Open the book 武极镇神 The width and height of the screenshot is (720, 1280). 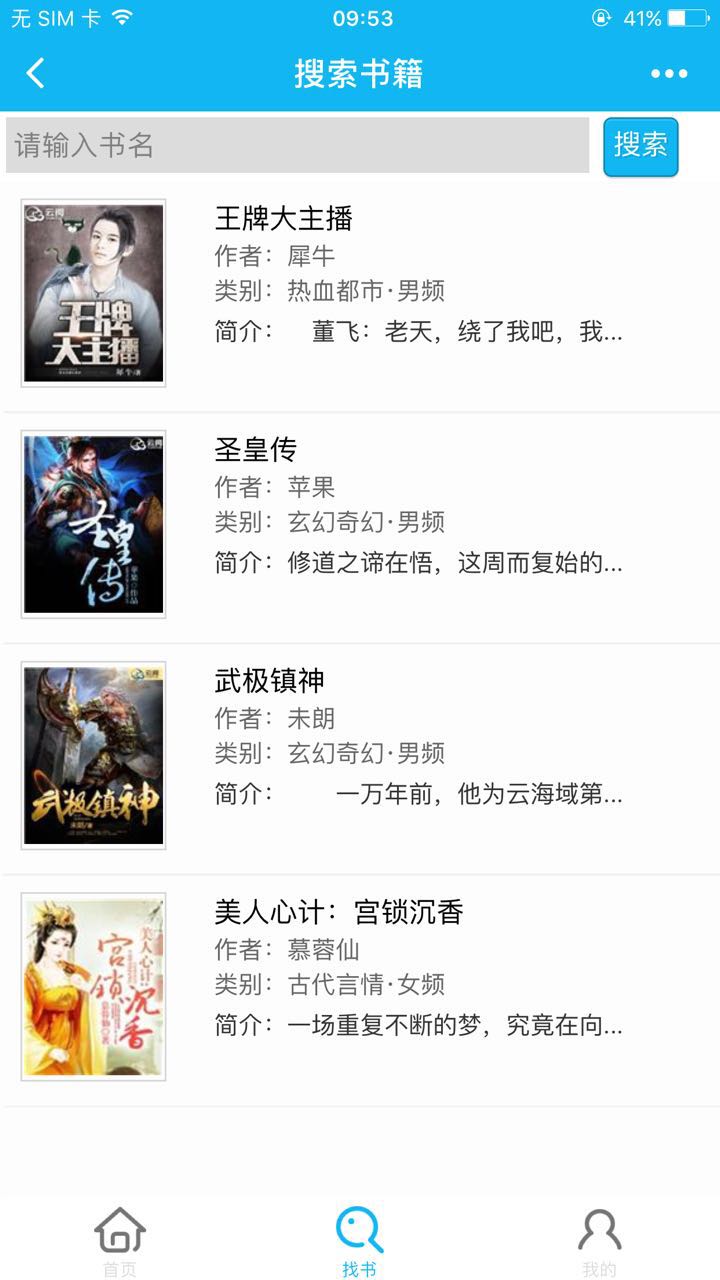coord(270,681)
